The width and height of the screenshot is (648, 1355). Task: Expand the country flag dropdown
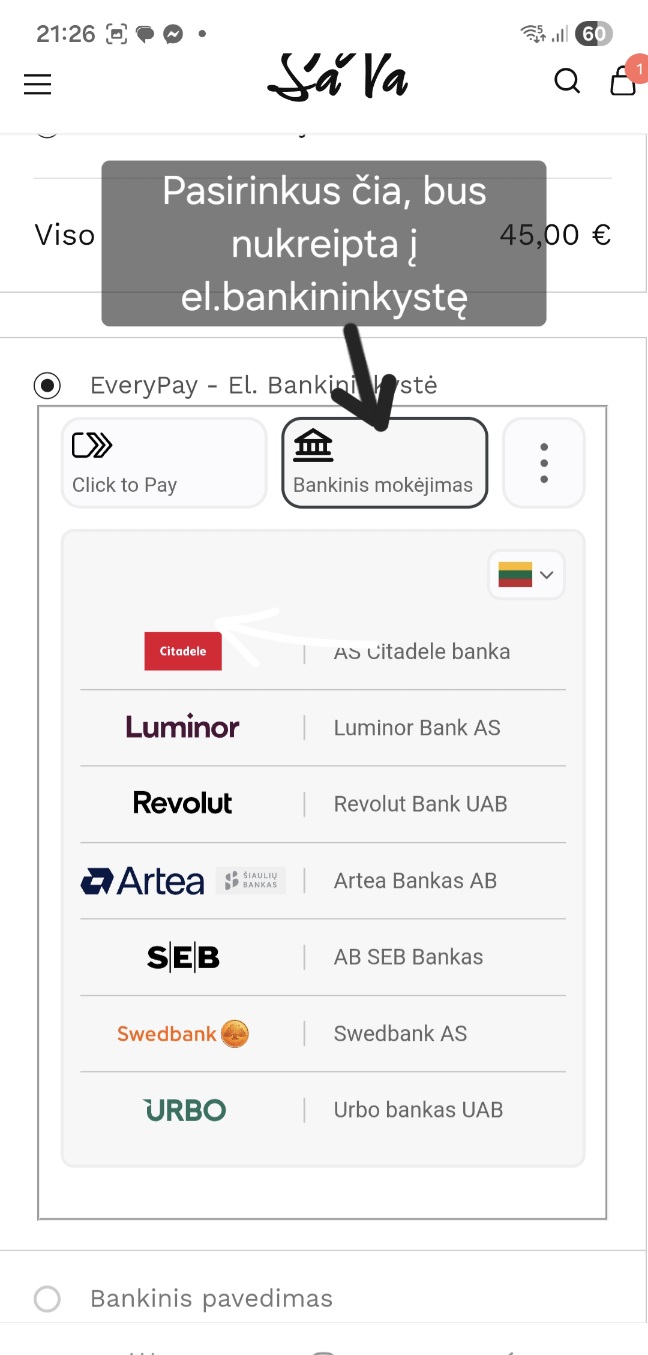526,575
